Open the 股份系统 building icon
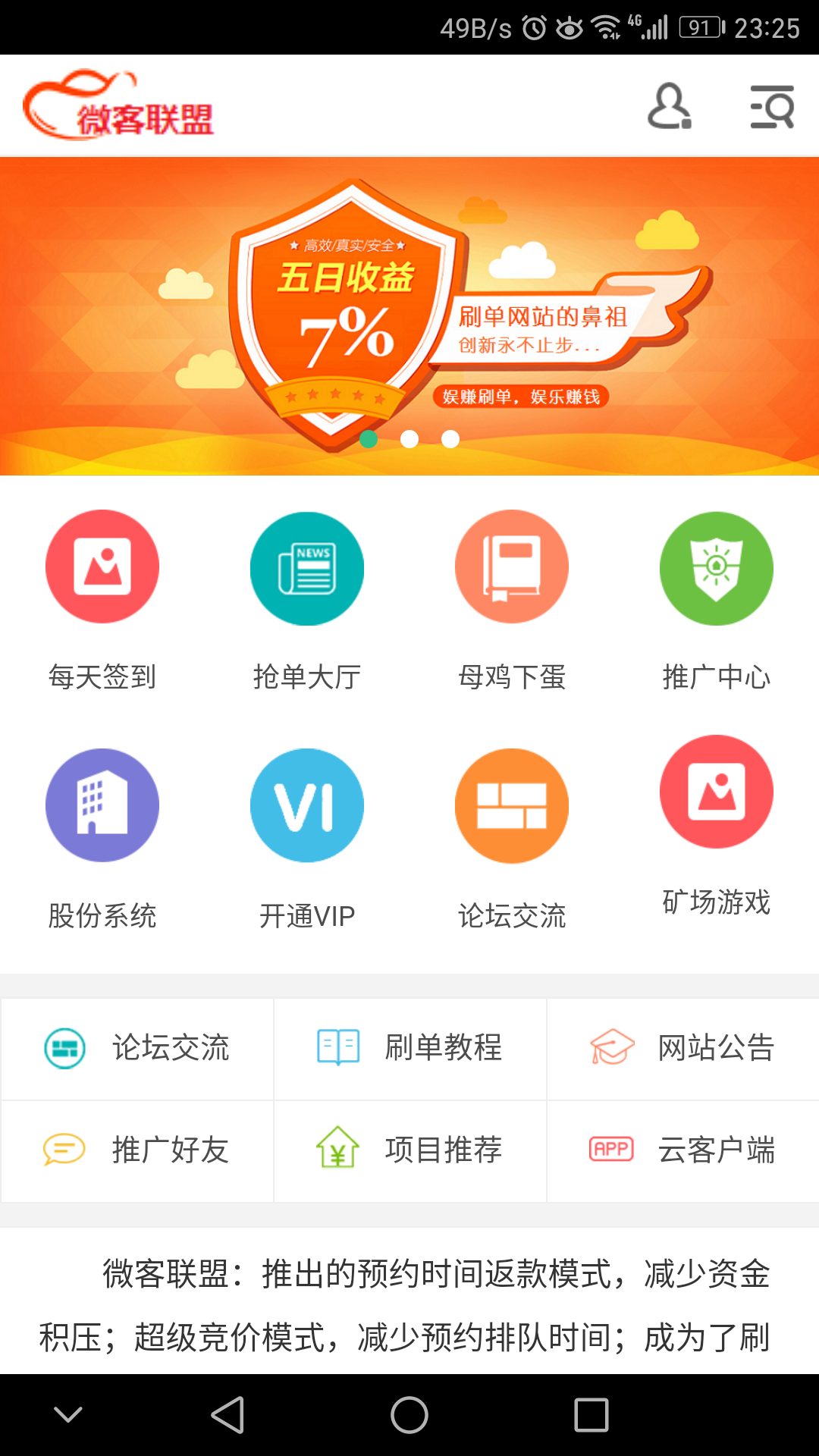The image size is (819, 1456). click(102, 805)
